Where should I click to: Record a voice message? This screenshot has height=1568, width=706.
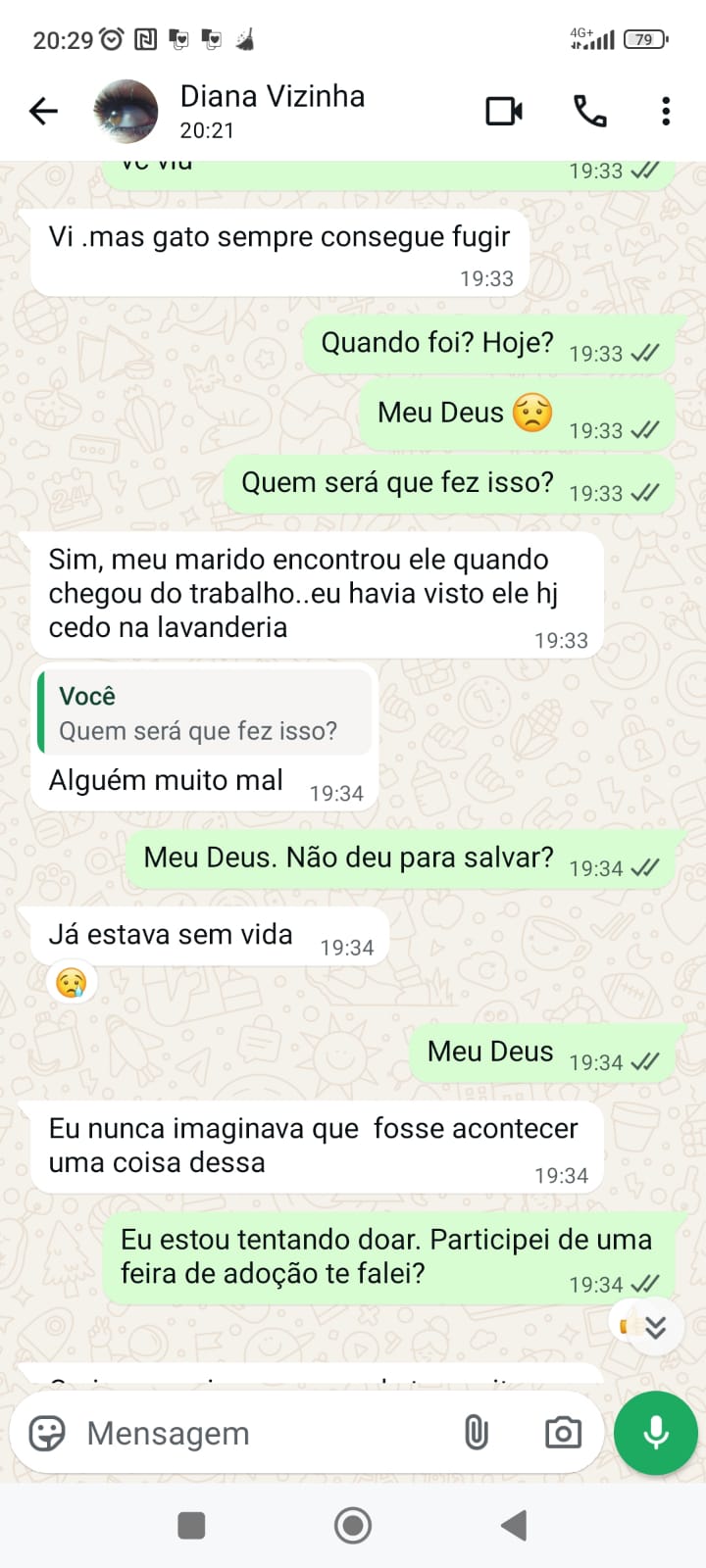tap(655, 1433)
